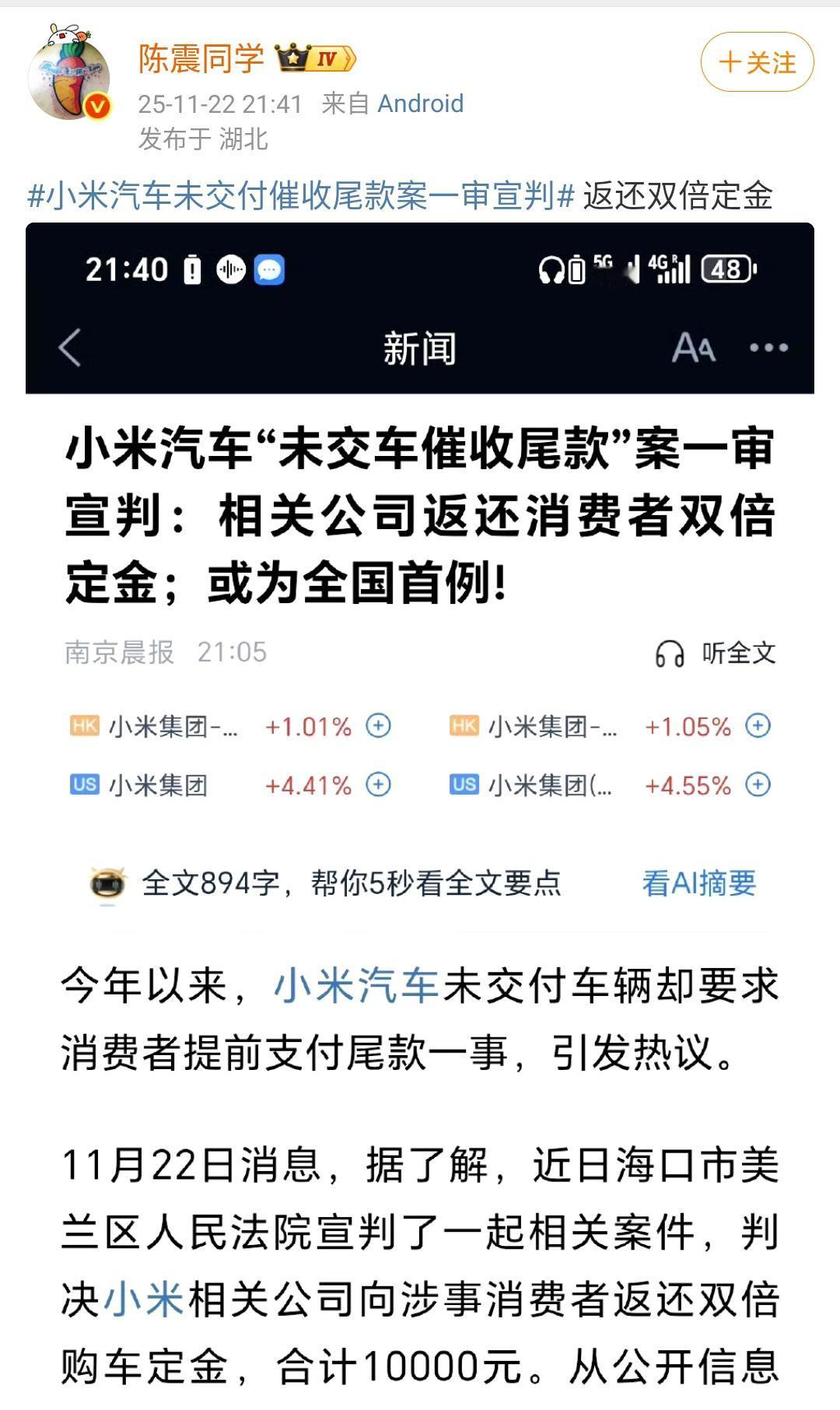The image size is (840, 1410).
Task: Open font size settings via the Aa icon
Action: [x=691, y=349]
